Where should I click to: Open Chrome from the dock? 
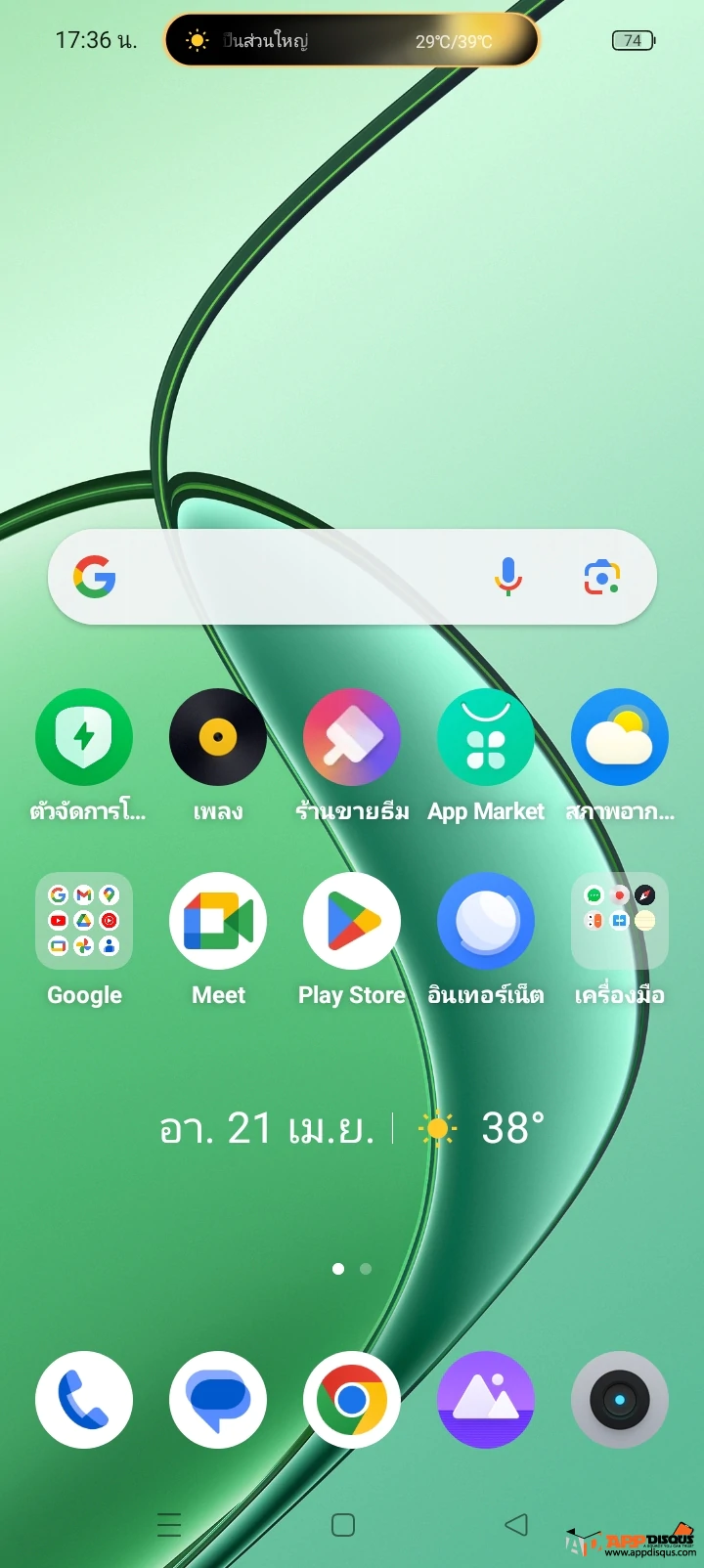(352, 1400)
